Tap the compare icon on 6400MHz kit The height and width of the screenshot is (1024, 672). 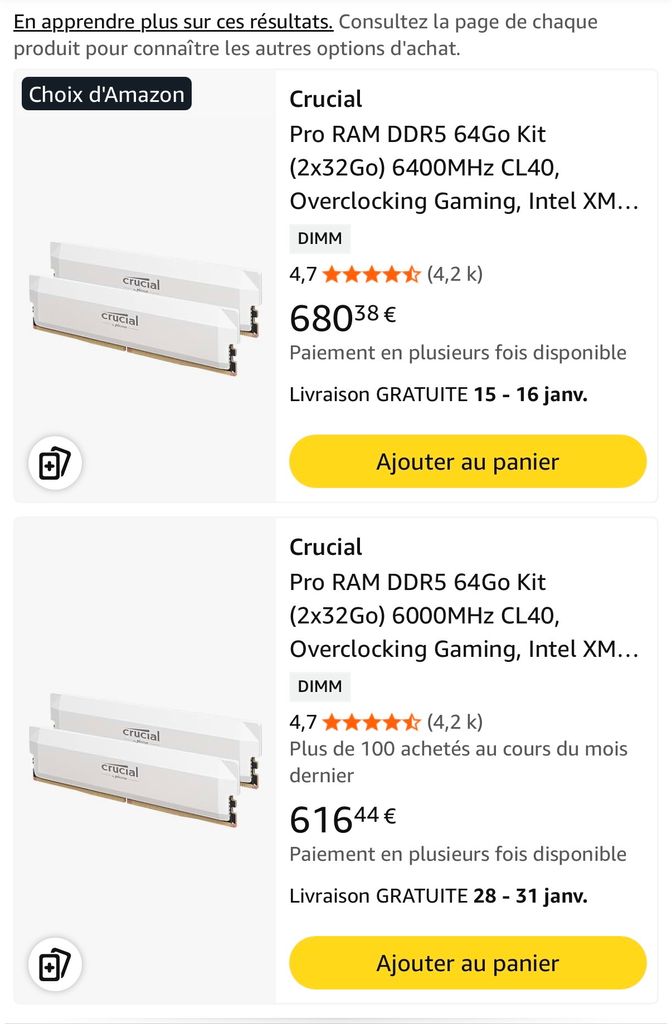[54, 464]
